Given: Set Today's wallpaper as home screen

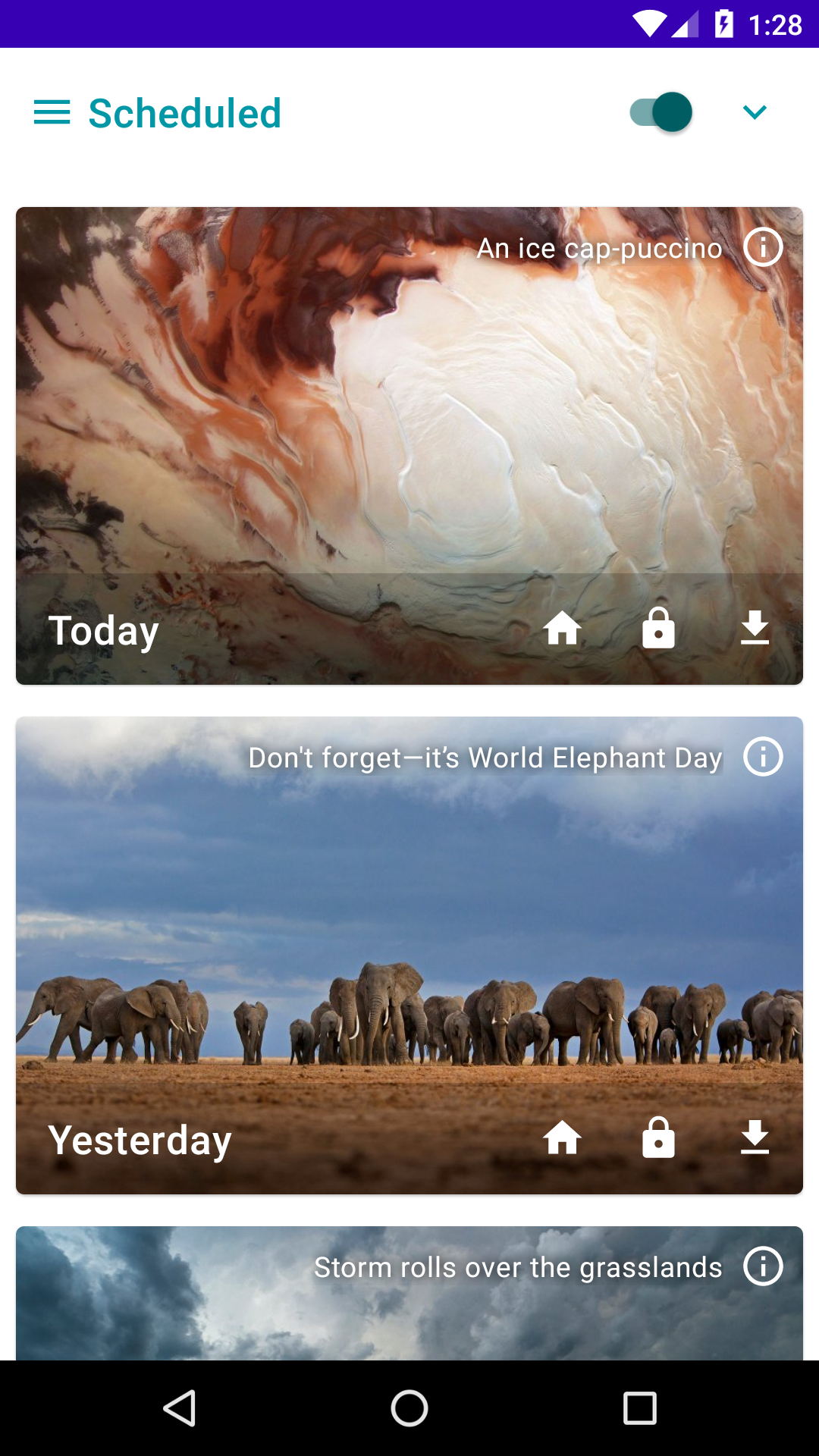Looking at the screenshot, I should 563,629.
